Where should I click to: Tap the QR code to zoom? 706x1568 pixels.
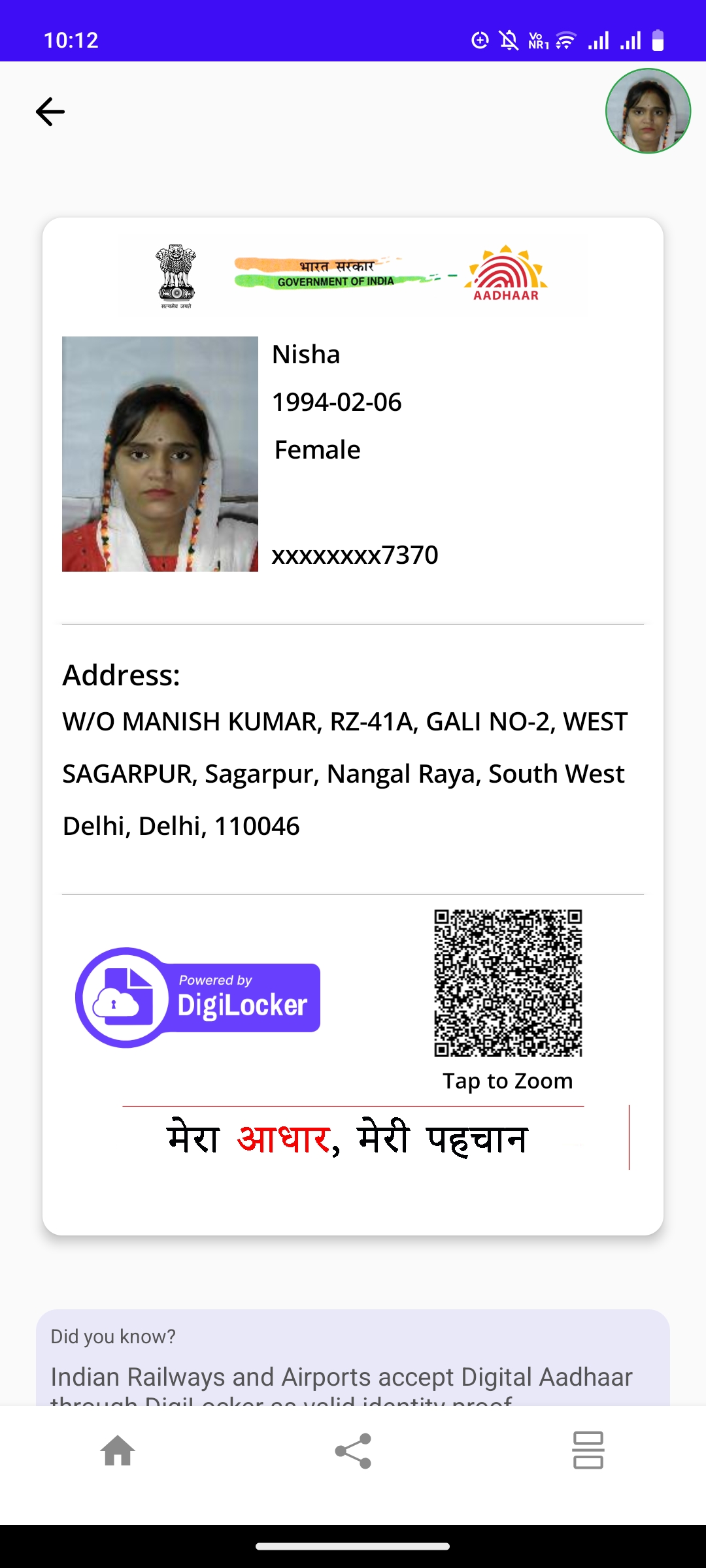[x=508, y=983]
